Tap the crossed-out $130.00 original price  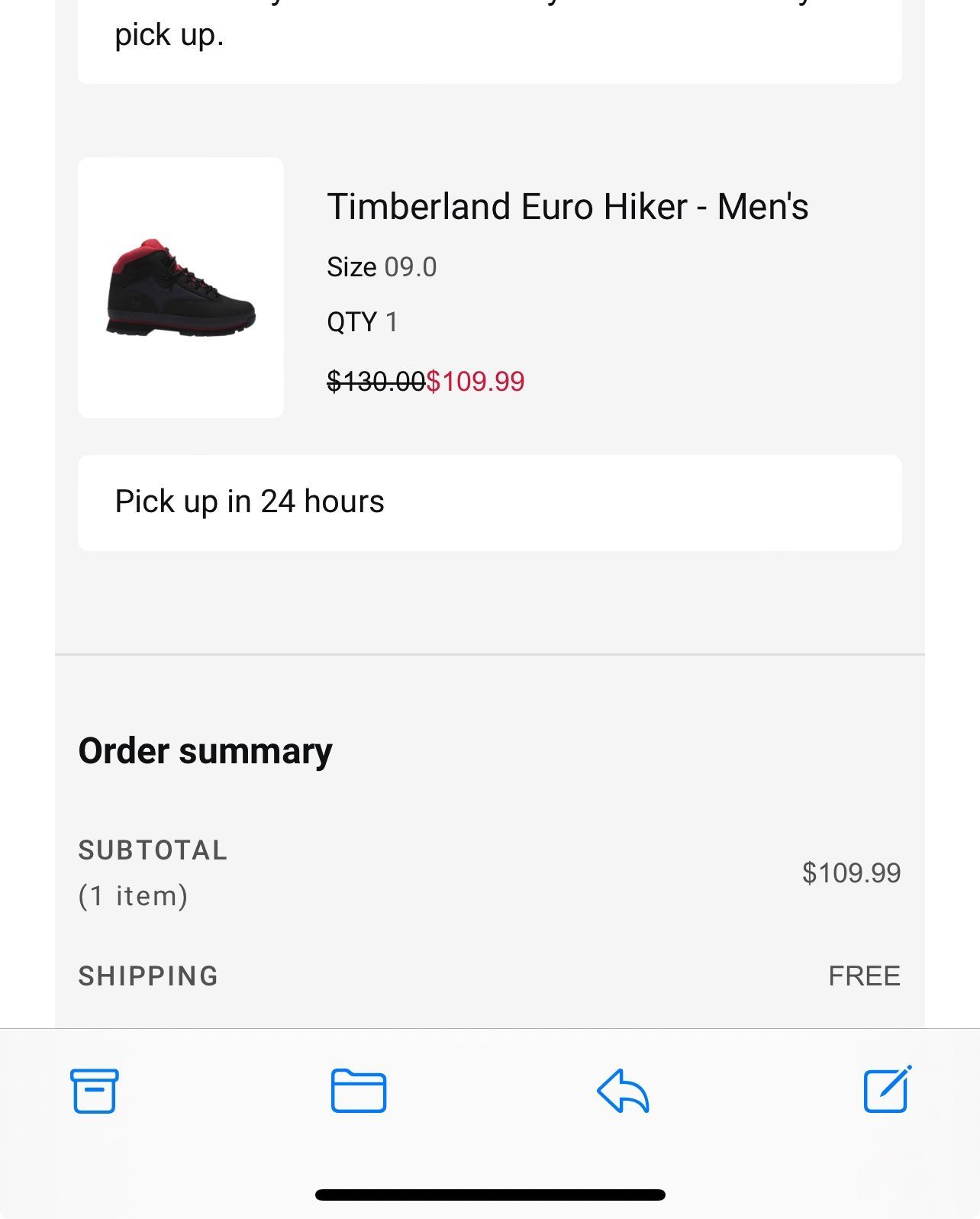pos(377,382)
